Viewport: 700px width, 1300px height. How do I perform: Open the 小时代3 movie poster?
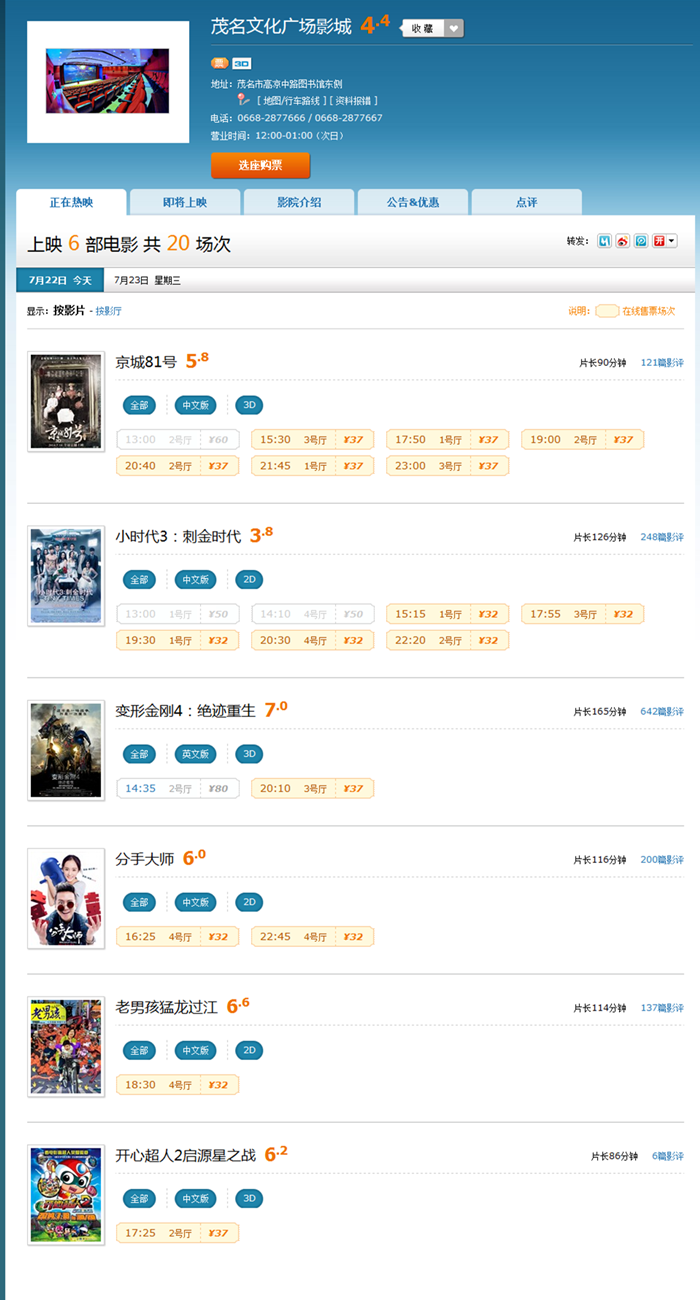(x=66, y=576)
